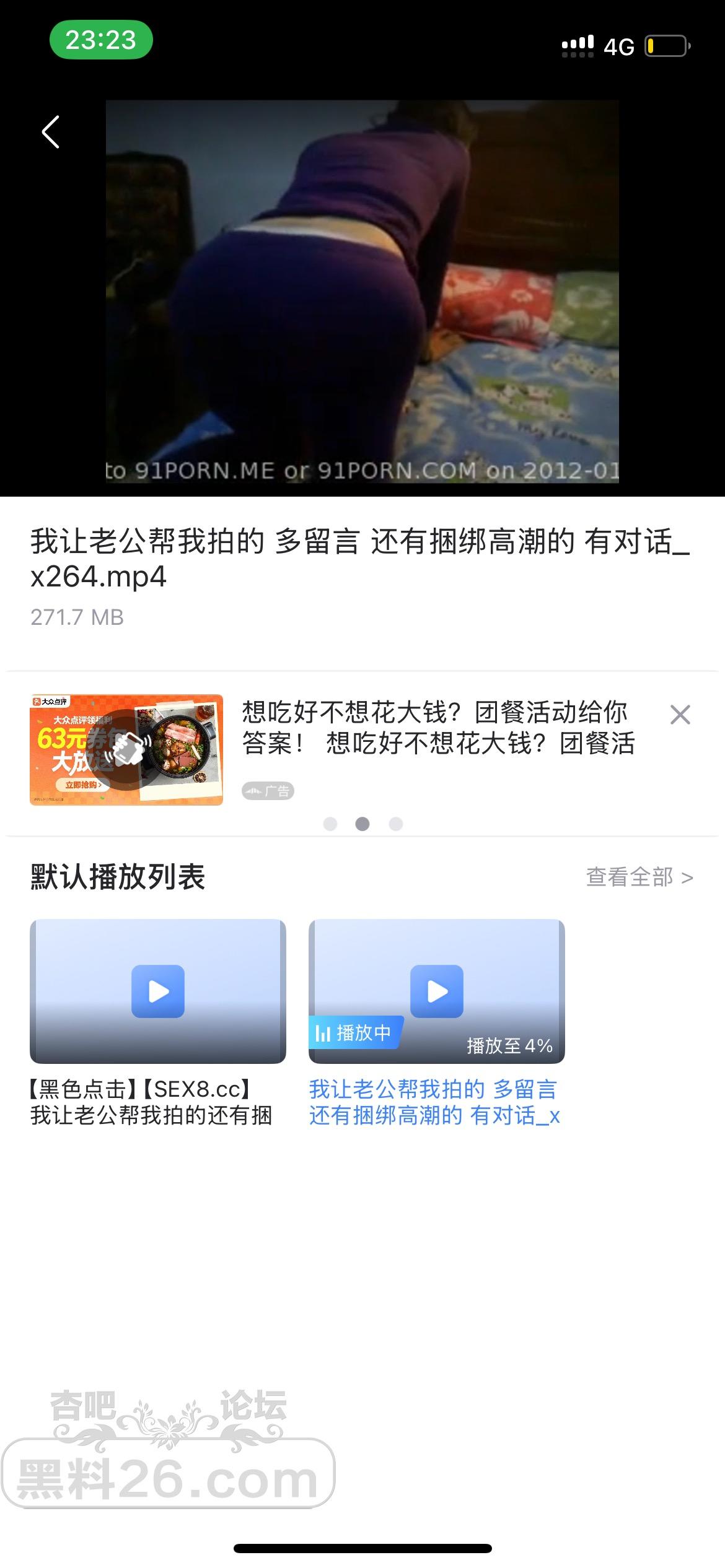Image resolution: width=725 pixels, height=1568 pixels.
Task: Click 立即抢购 in the 63元 coupon ad
Action: 81,783
